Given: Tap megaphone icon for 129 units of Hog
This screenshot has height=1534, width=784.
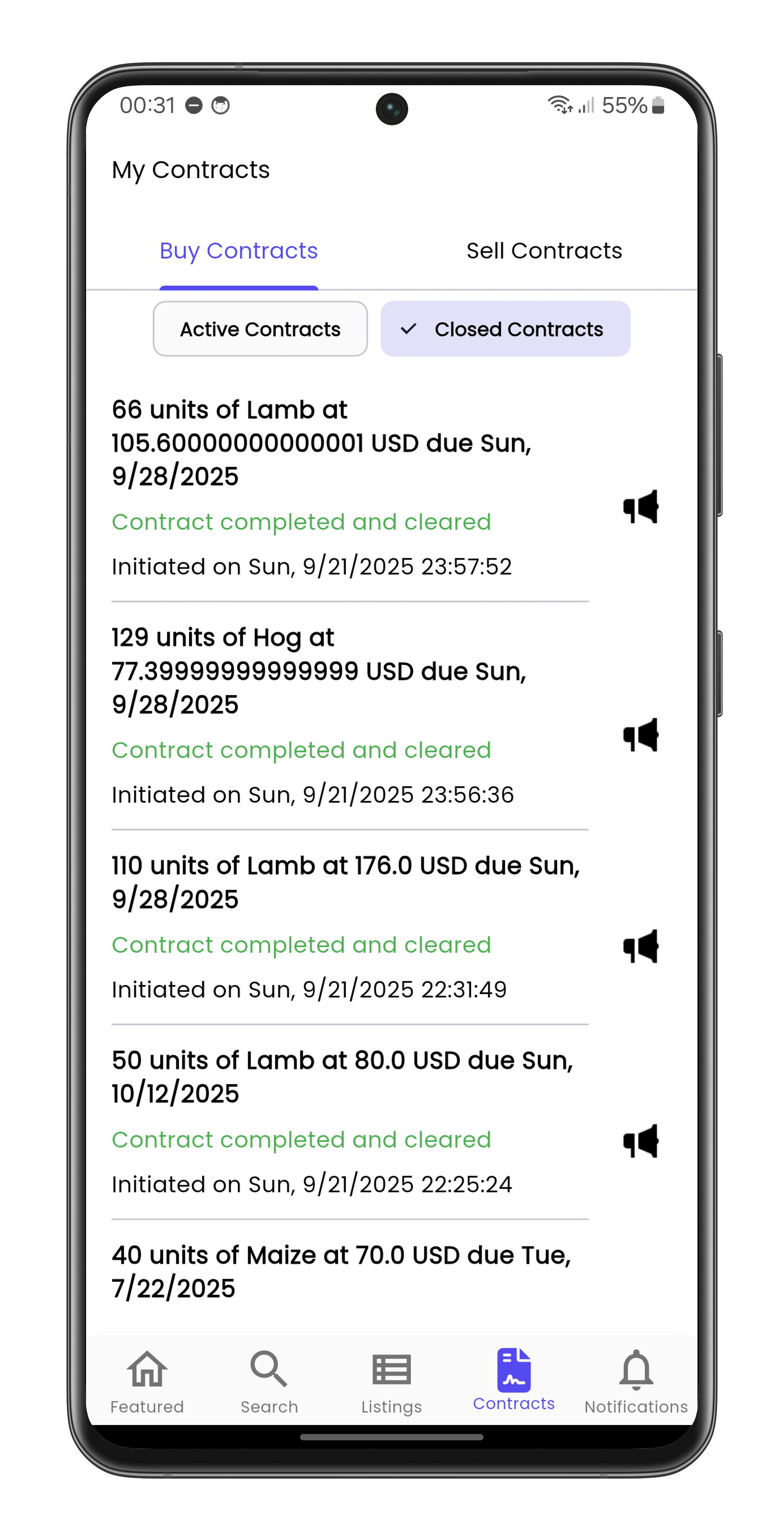Looking at the screenshot, I should pyautogui.click(x=640, y=735).
